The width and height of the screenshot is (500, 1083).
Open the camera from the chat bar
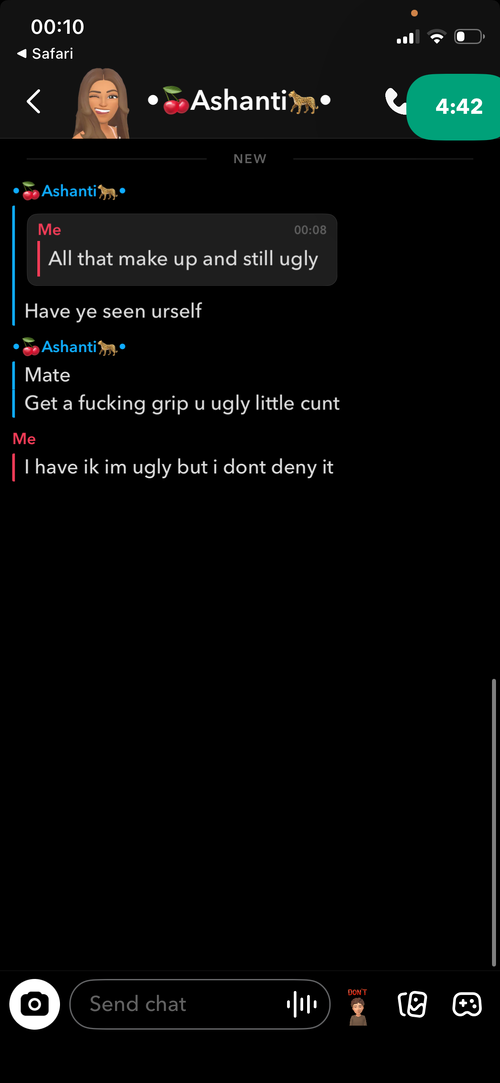35,1004
